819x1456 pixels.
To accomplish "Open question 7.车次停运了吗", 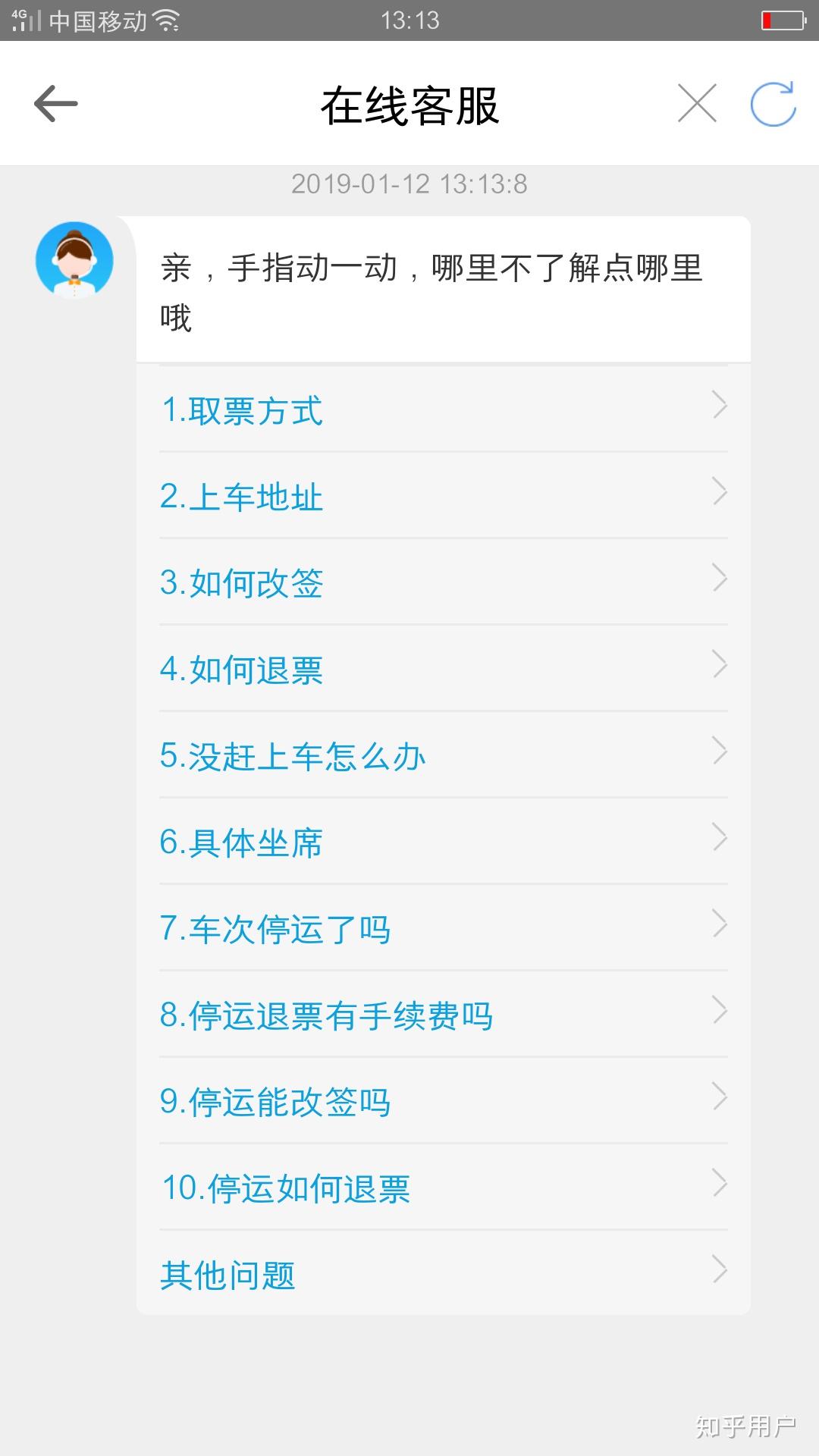I will (444, 928).
